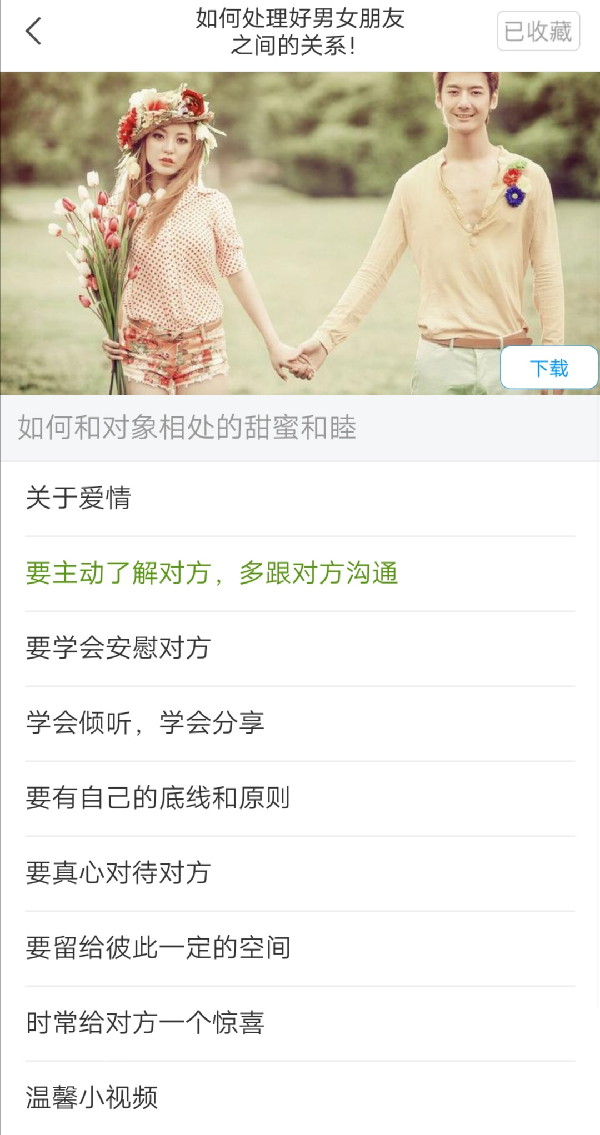Open 要主动了解对方，多跟对方沟通
This screenshot has height=1135, width=600.
point(300,573)
